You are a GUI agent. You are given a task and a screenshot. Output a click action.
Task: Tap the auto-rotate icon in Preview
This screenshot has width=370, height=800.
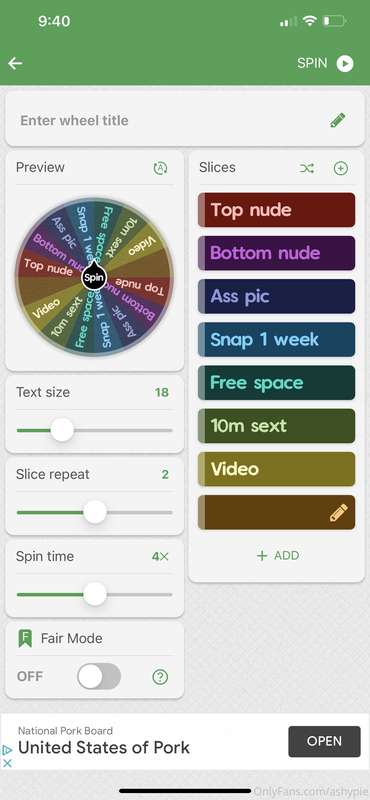(x=160, y=168)
